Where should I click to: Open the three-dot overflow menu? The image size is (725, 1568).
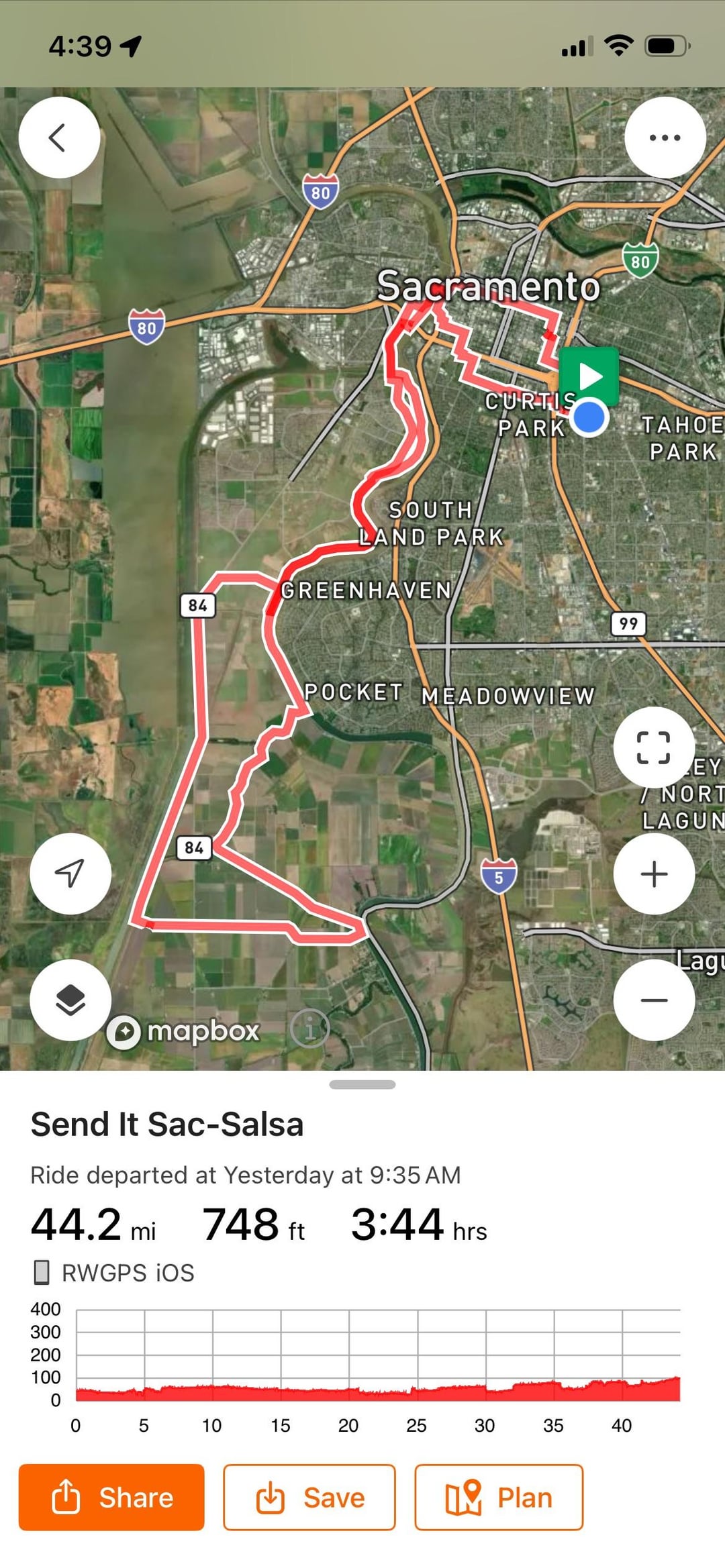665,138
